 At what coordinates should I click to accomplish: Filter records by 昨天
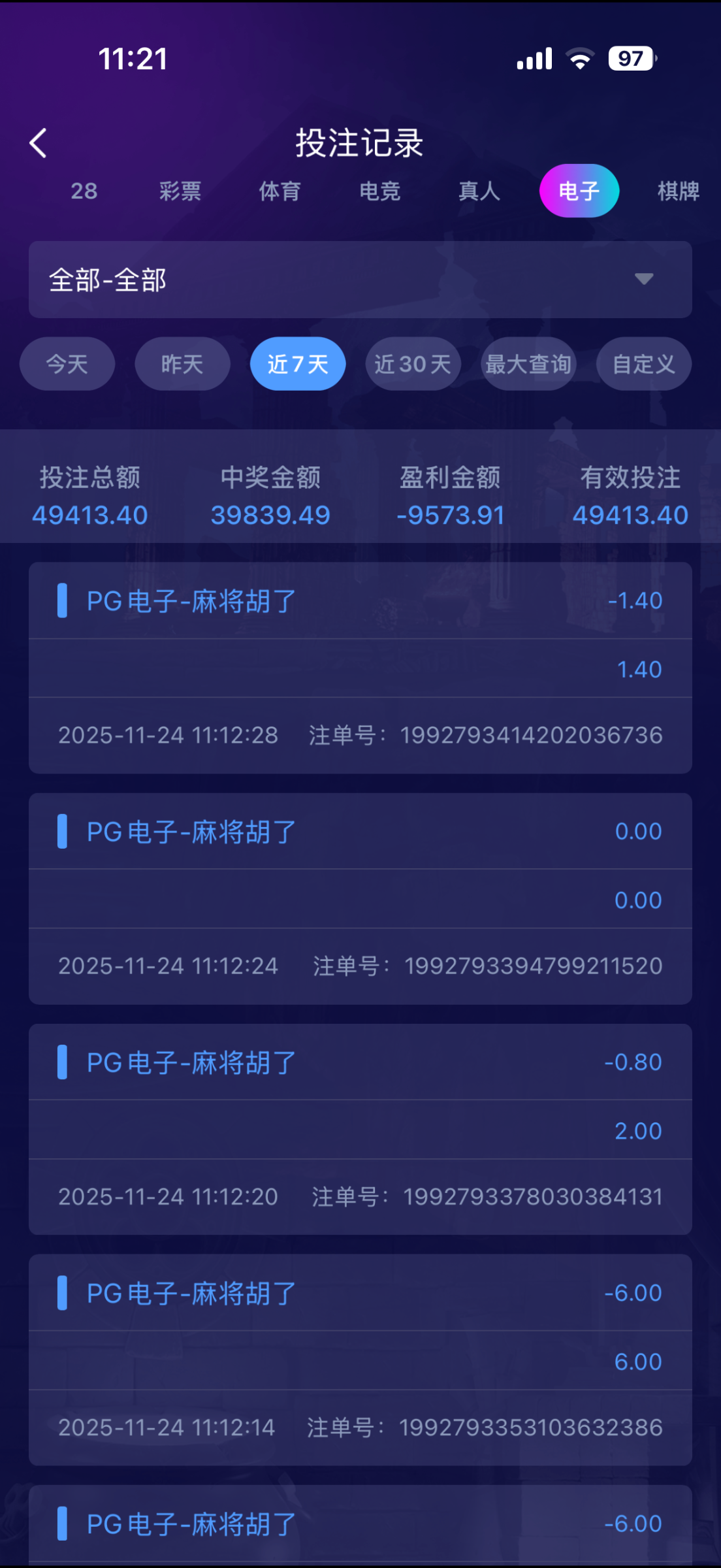coord(182,364)
